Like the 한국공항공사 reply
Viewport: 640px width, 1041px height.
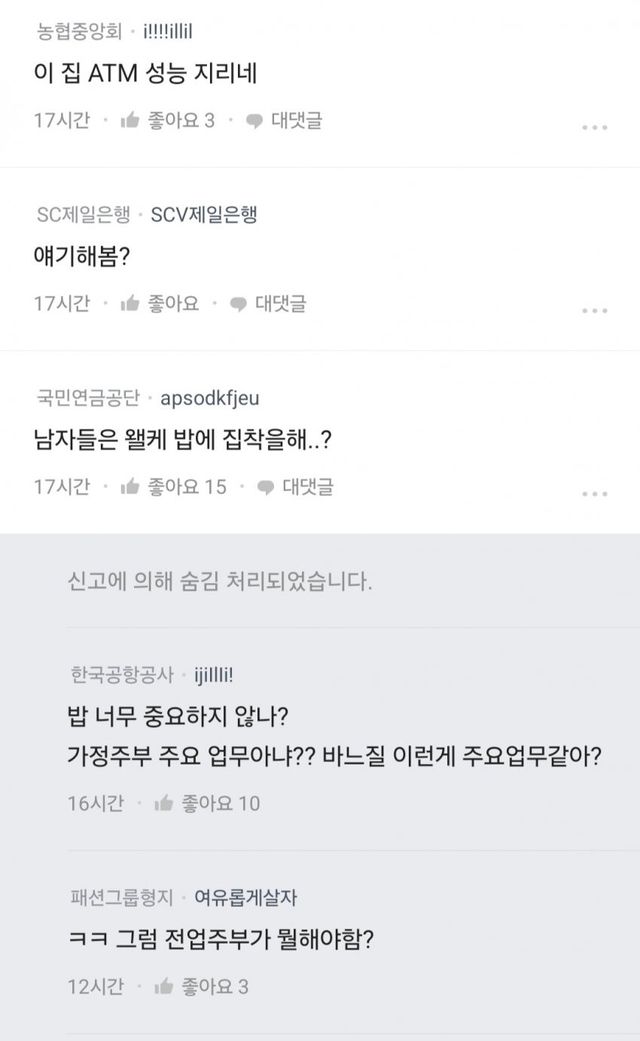[x=207, y=803]
